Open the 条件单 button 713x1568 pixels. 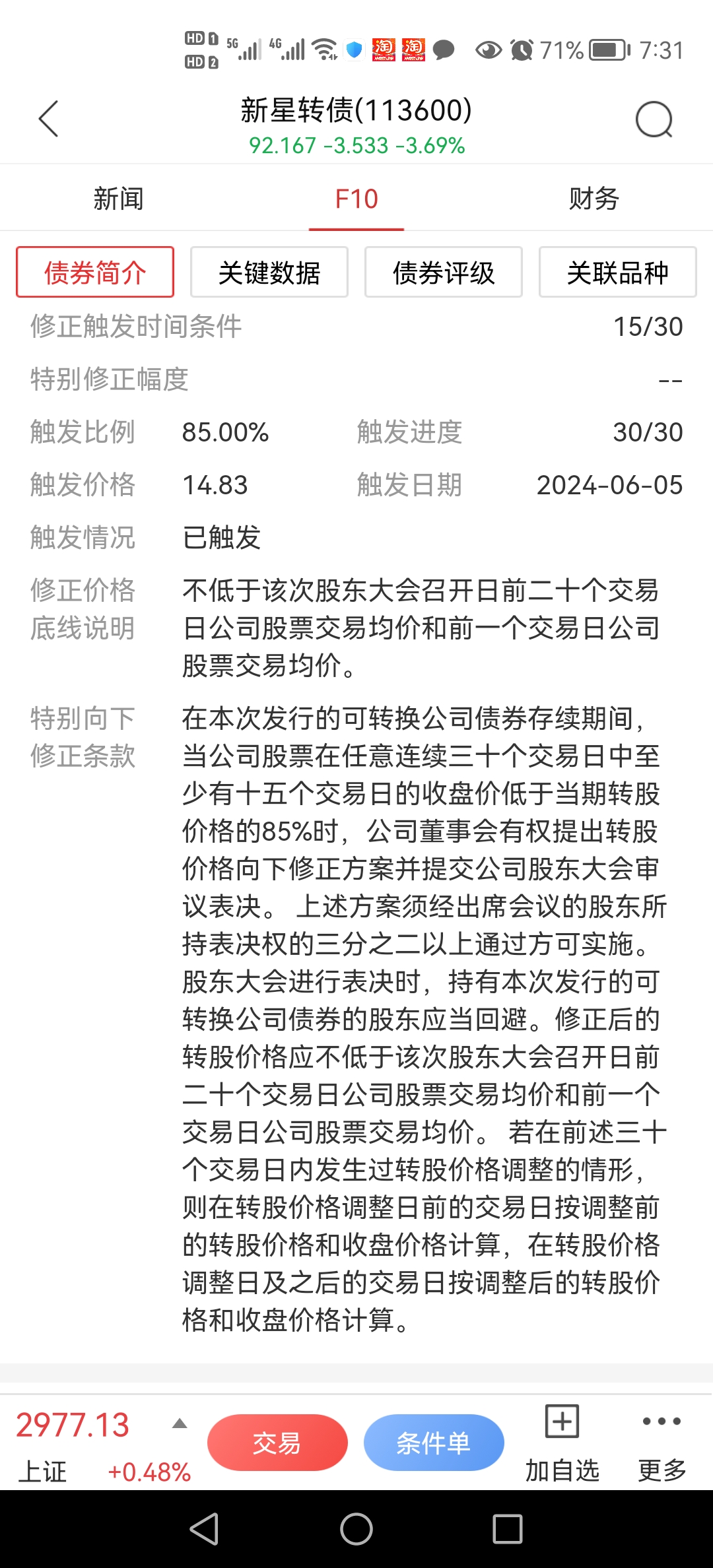[x=434, y=1443]
